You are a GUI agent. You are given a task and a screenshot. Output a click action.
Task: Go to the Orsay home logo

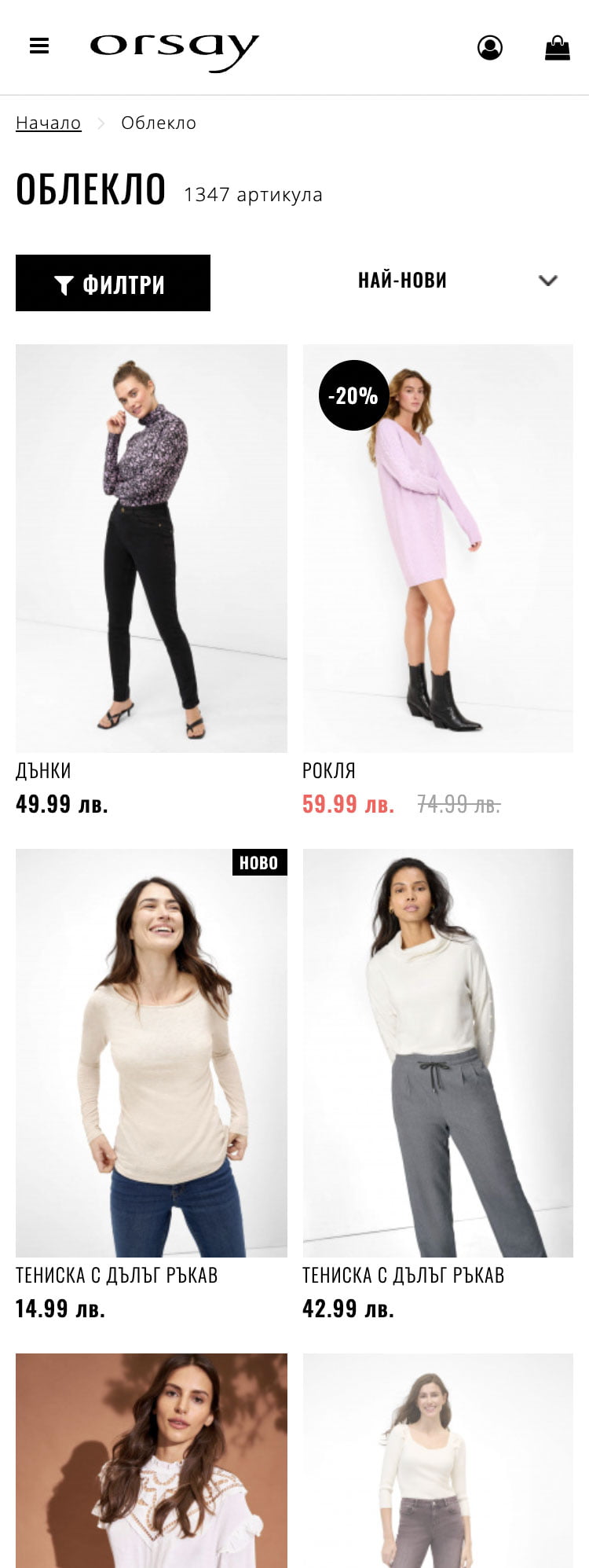click(x=174, y=50)
